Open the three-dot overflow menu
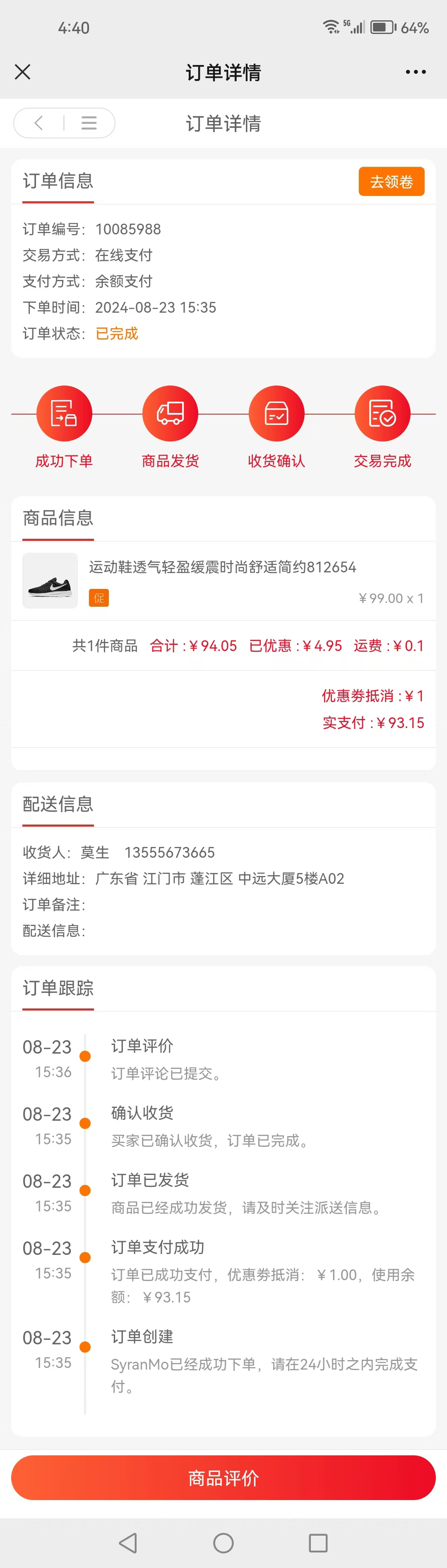Viewport: 447px width, 1568px height. point(416,72)
